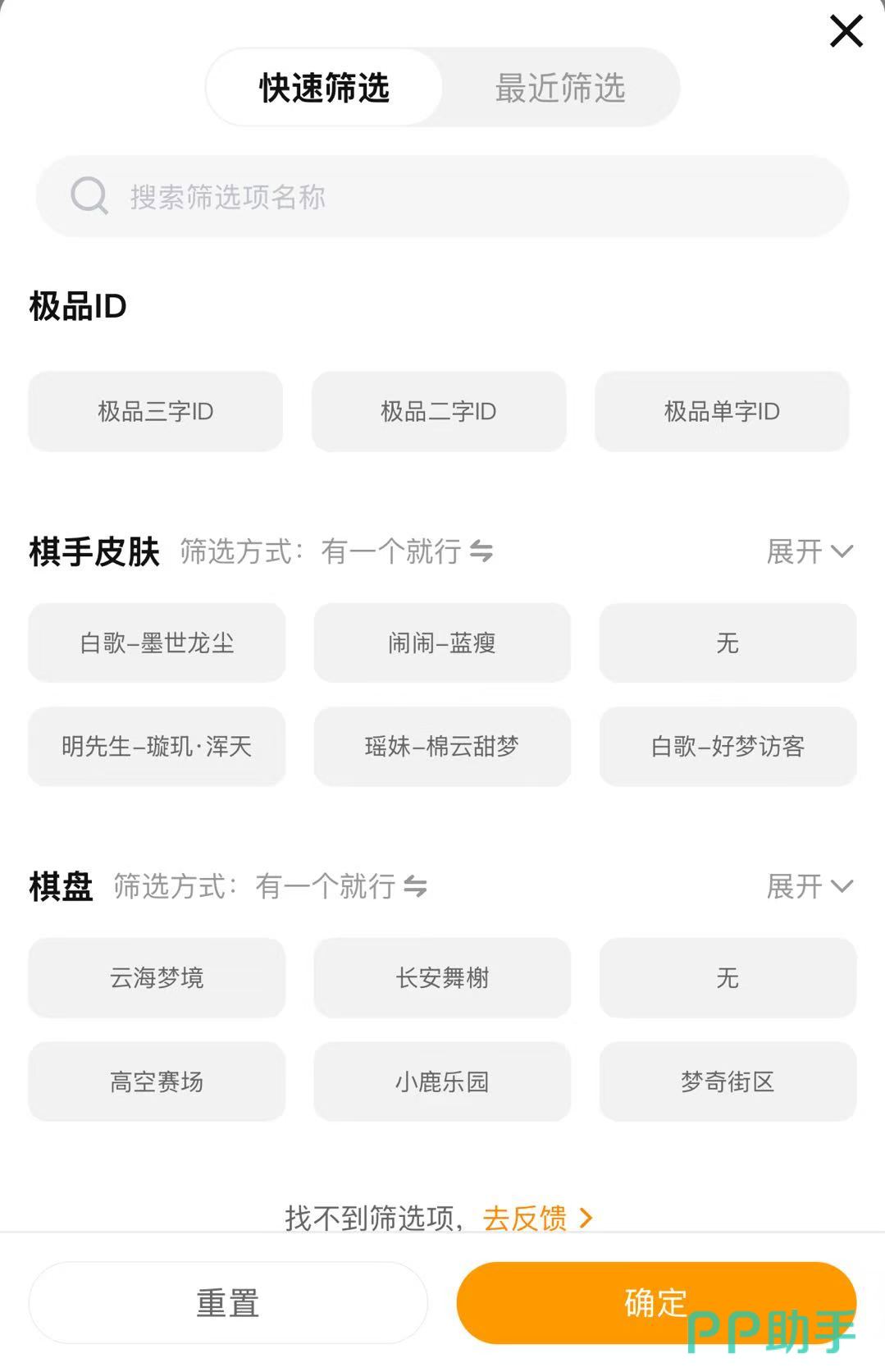Choose the 闹闹-蓝瘦 skin
The image size is (885, 1372).
(x=442, y=643)
